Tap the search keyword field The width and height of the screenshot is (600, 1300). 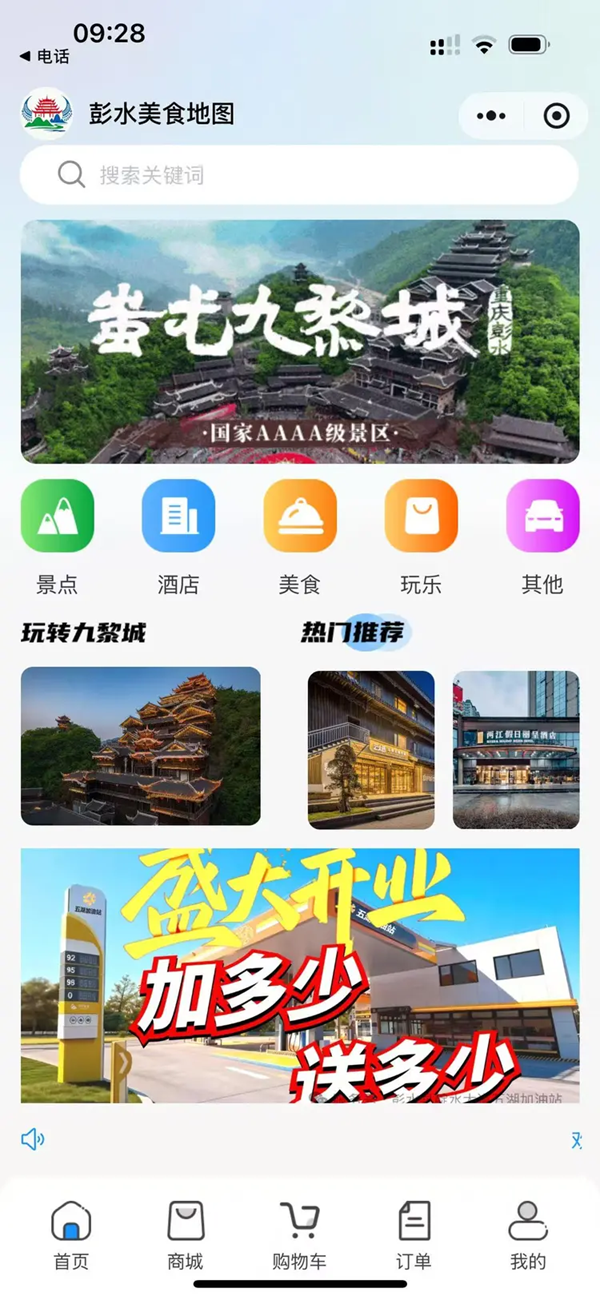click(300, 175)
